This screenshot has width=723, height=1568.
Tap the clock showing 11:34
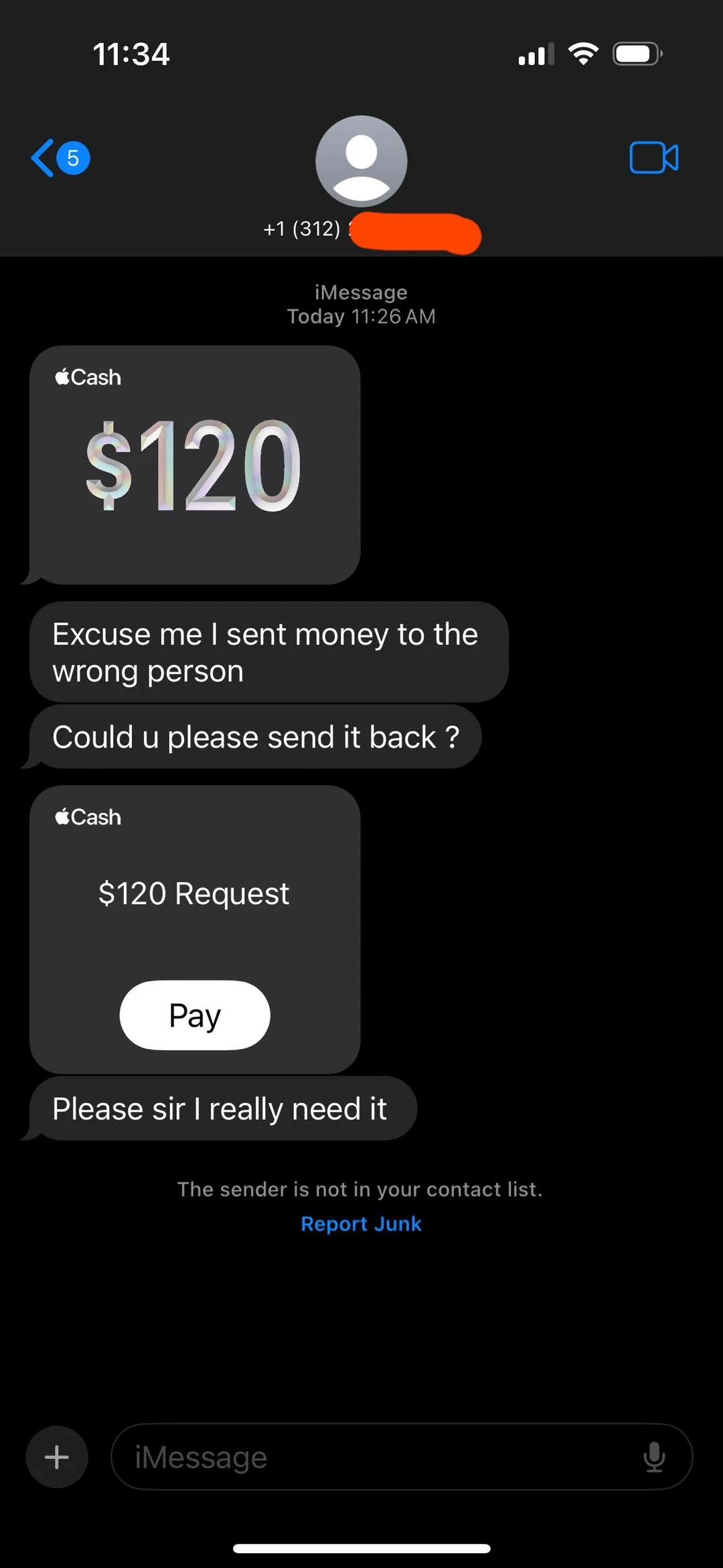(132, 54)
